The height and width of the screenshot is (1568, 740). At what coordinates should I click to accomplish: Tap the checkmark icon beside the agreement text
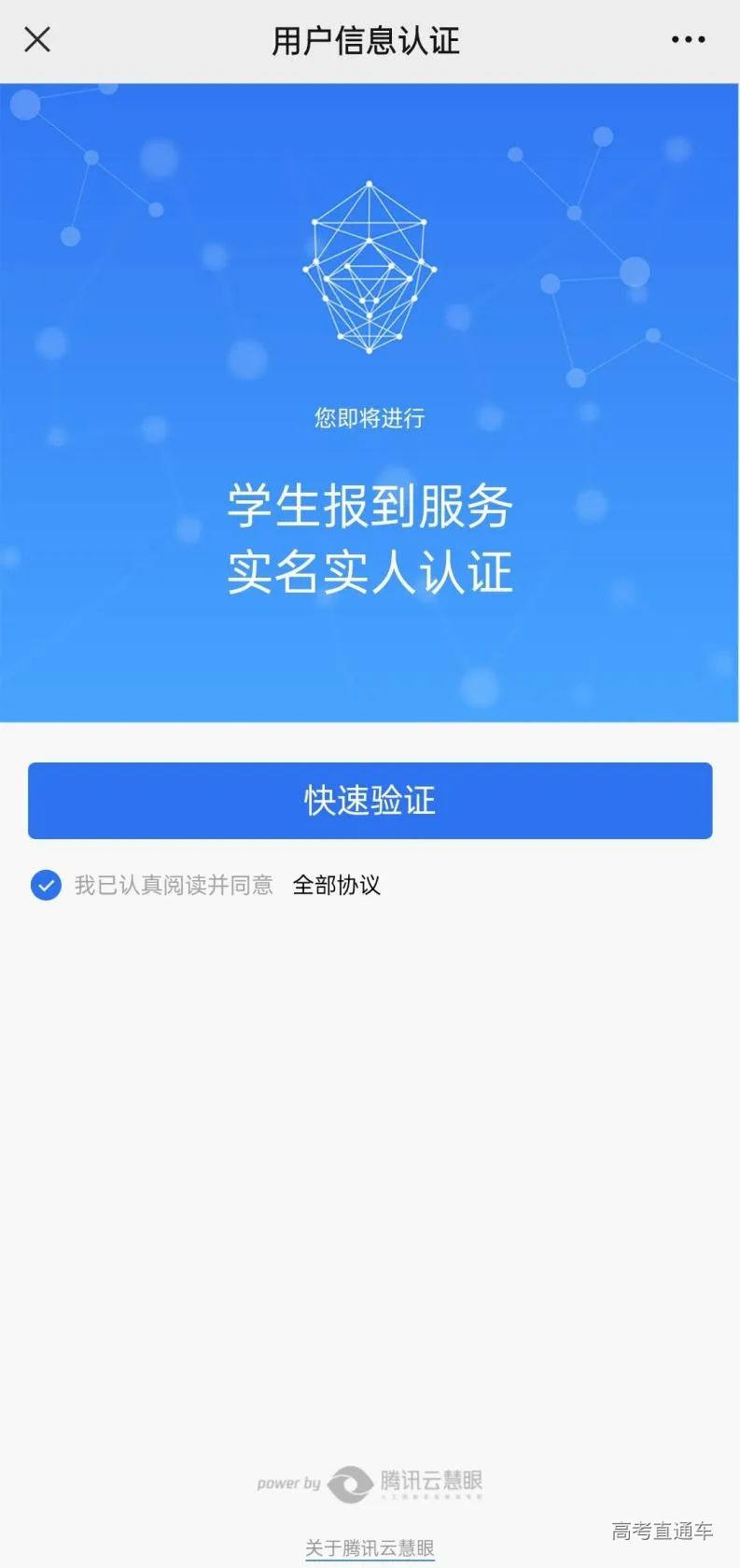click(x=46, y=885)
